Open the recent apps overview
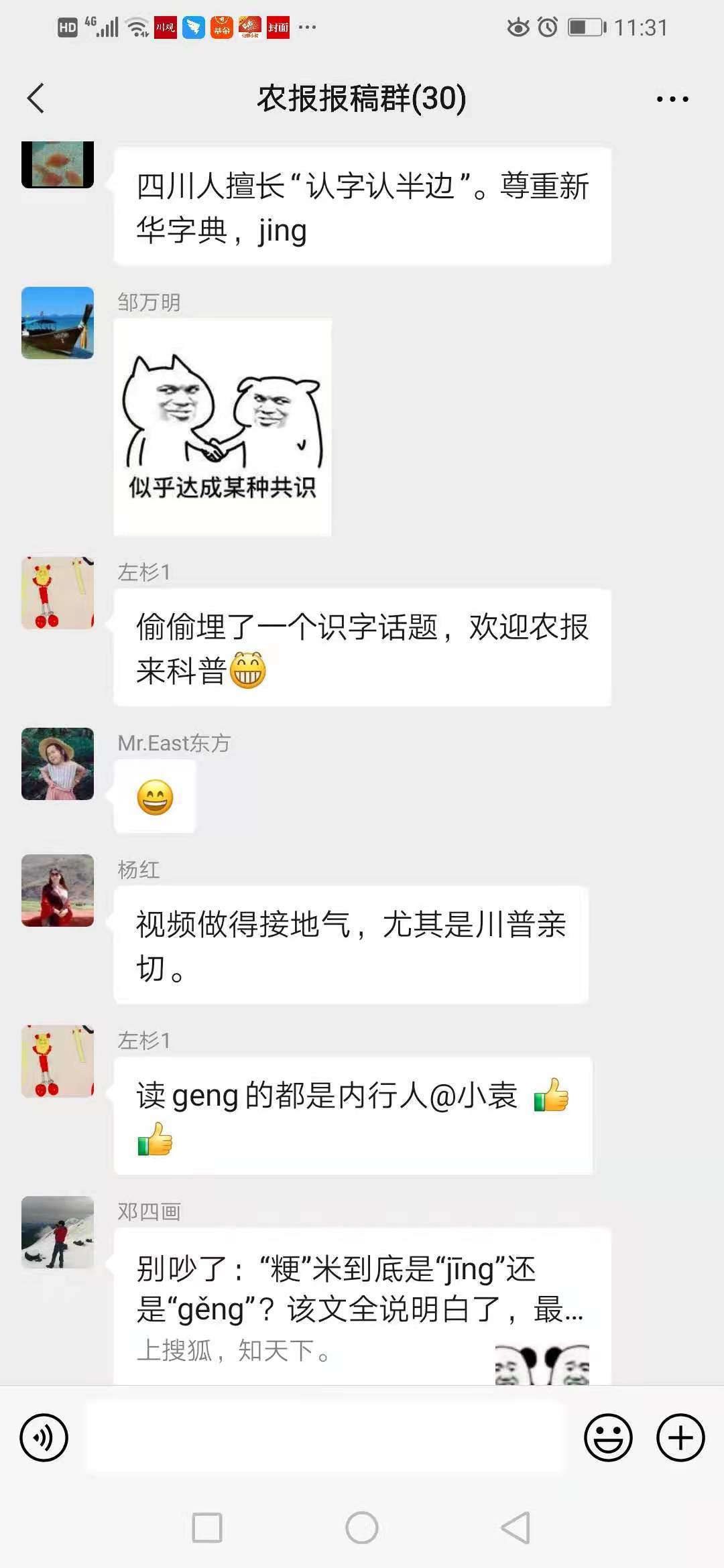This screenshot has height=1568, width=724. pos(207,1528)
